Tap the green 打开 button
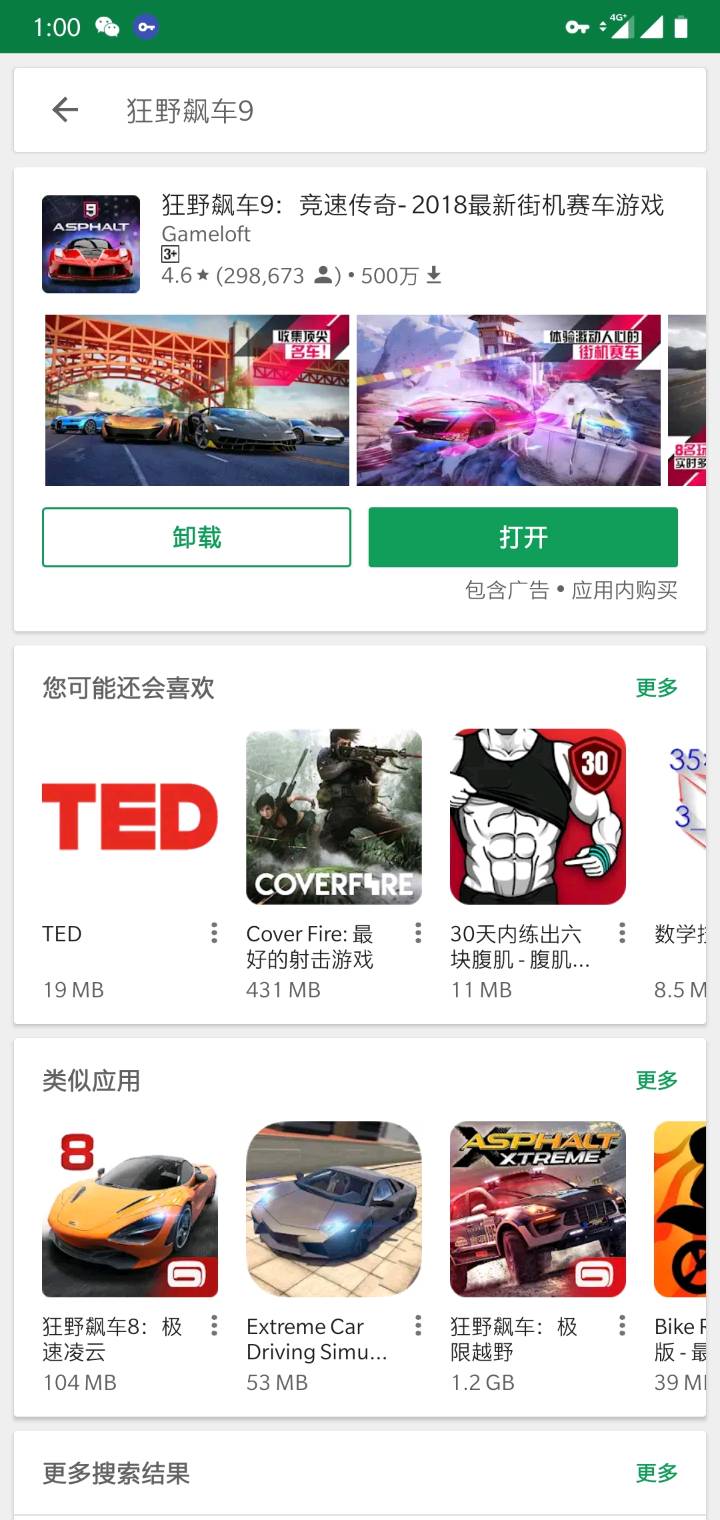This screenshot has width=720, height=1520. tap(523, 537)
